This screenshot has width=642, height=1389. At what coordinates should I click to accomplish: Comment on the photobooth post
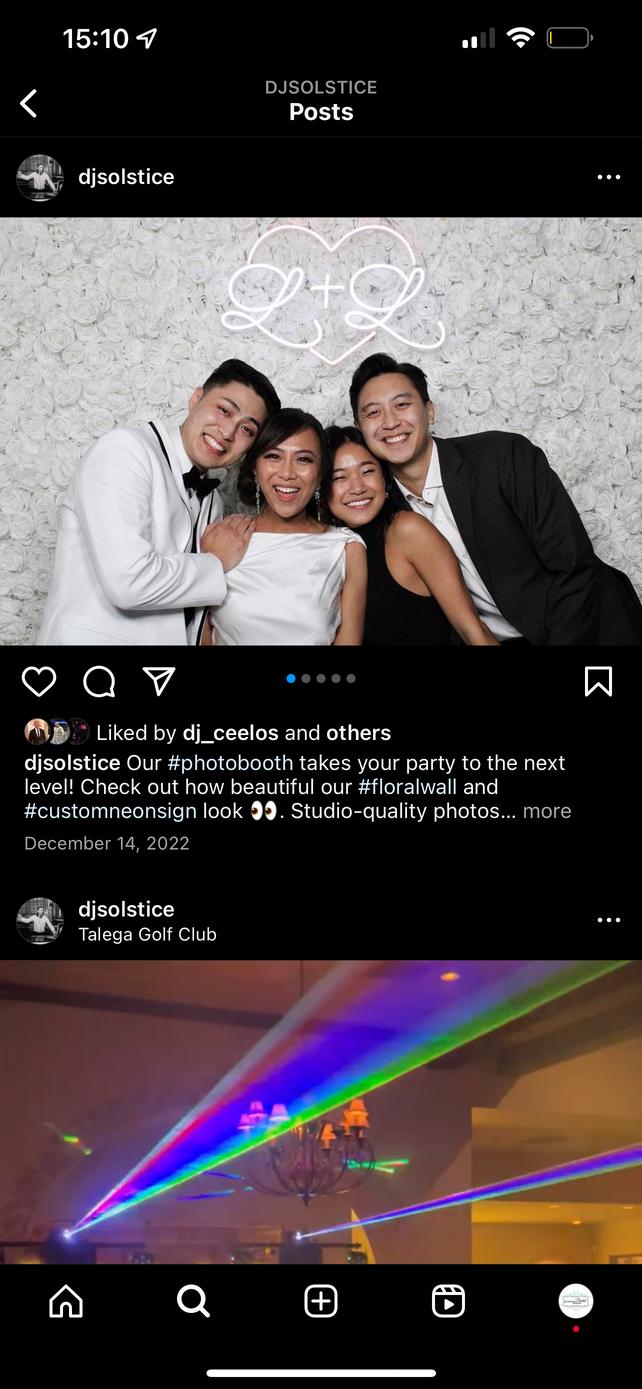(x=99, y=681)
